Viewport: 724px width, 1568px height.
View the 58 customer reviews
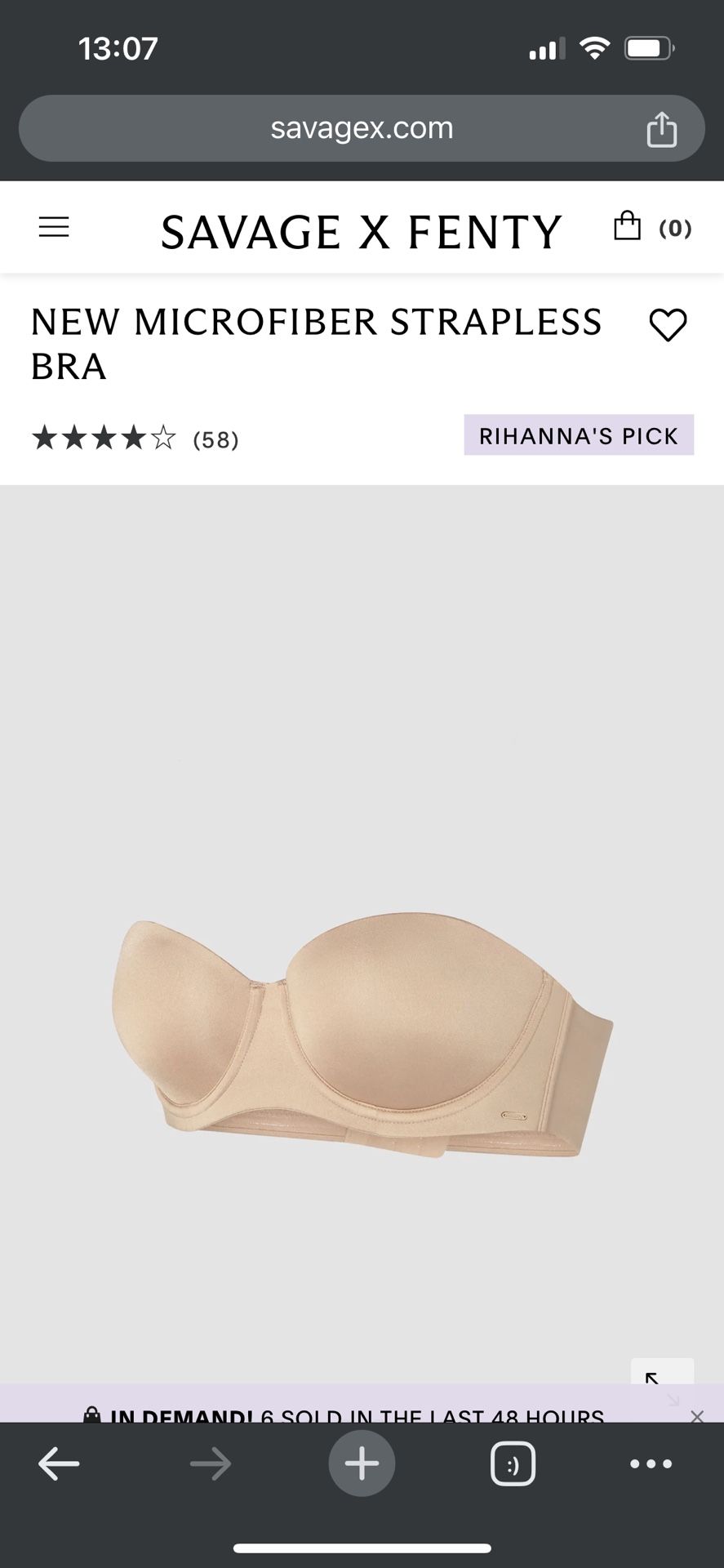click(215, 440)
